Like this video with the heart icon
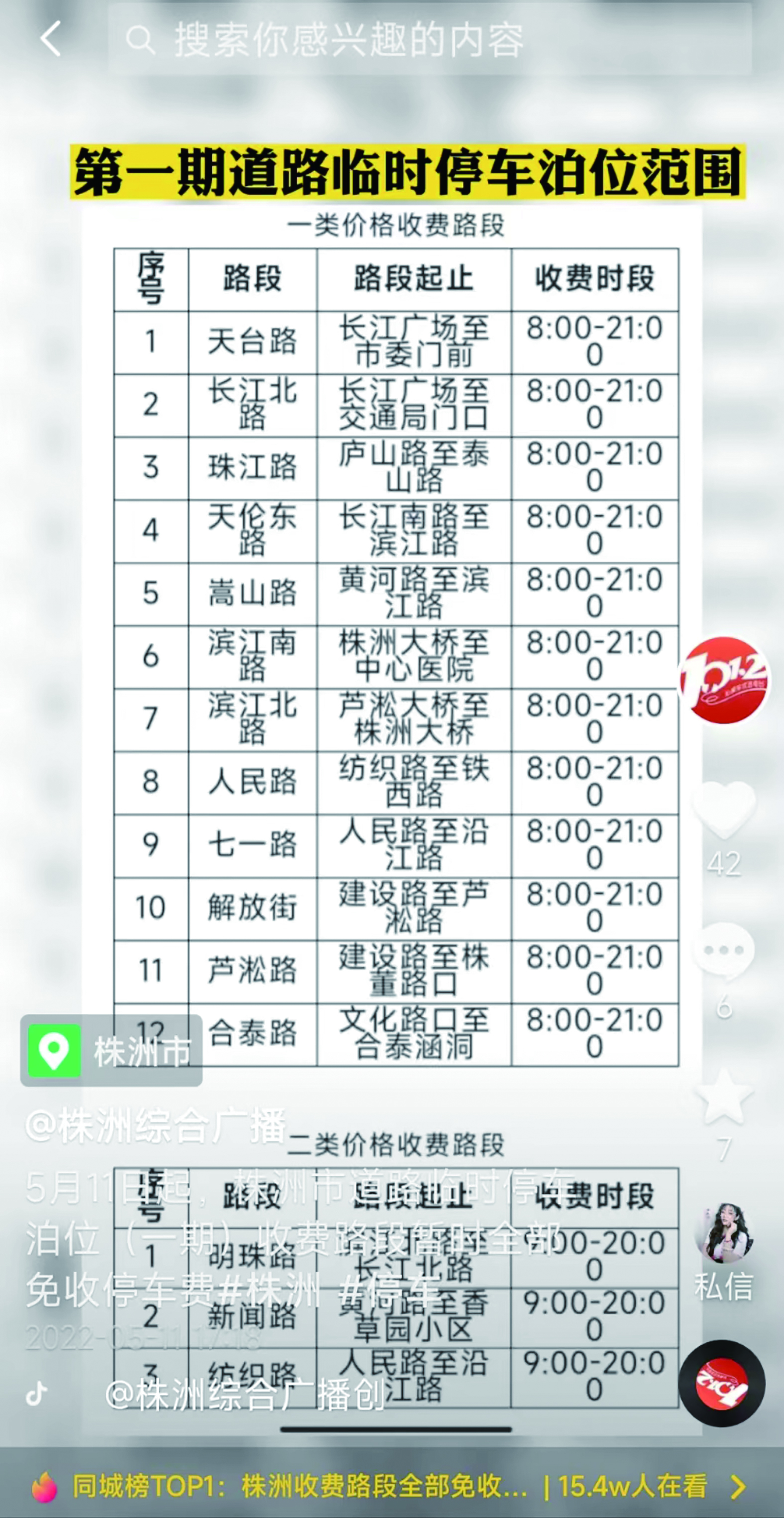 pos(724,810)
